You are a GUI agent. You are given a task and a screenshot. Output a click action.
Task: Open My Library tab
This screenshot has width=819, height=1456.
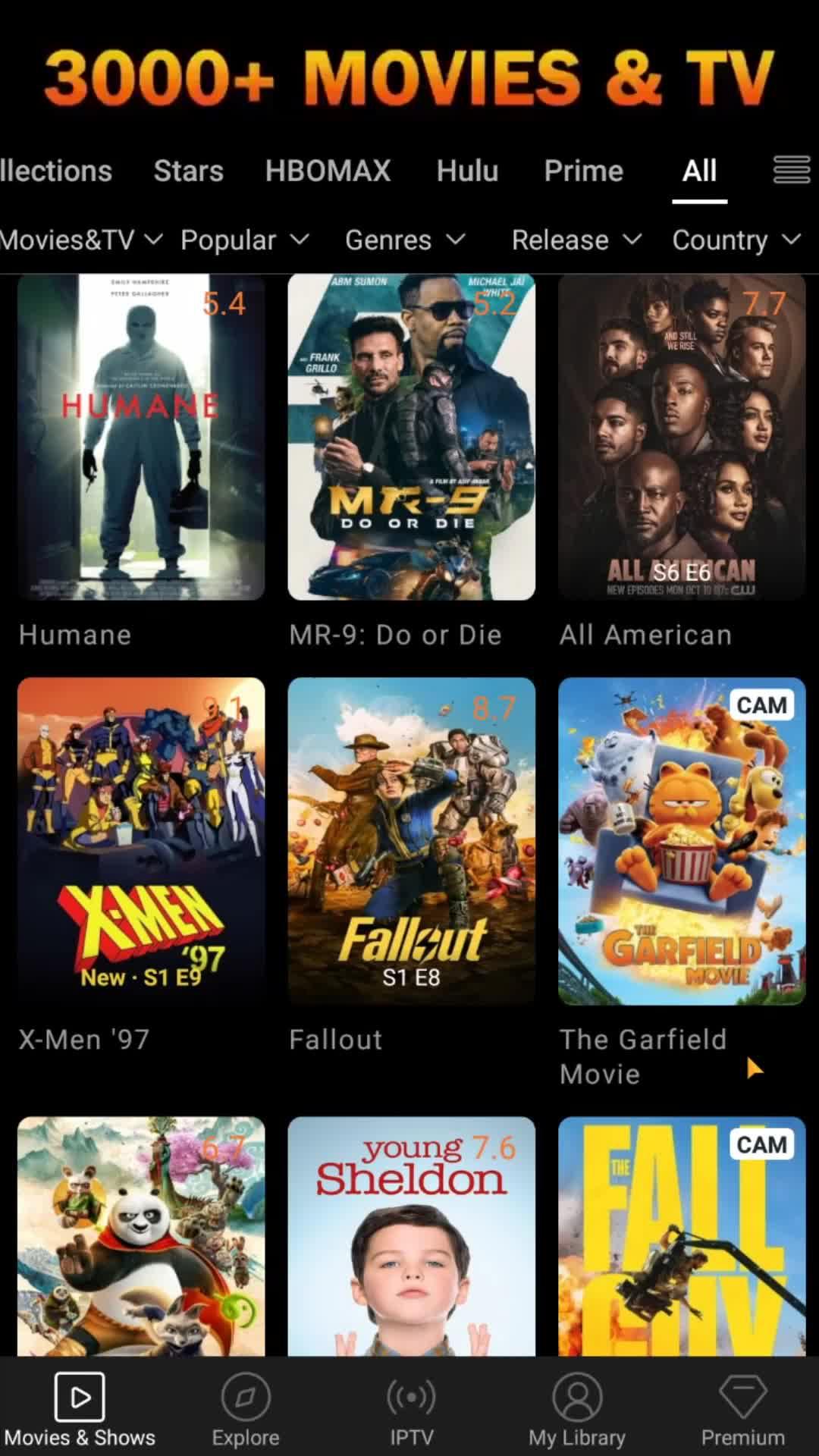click(x=576, y=1410)
